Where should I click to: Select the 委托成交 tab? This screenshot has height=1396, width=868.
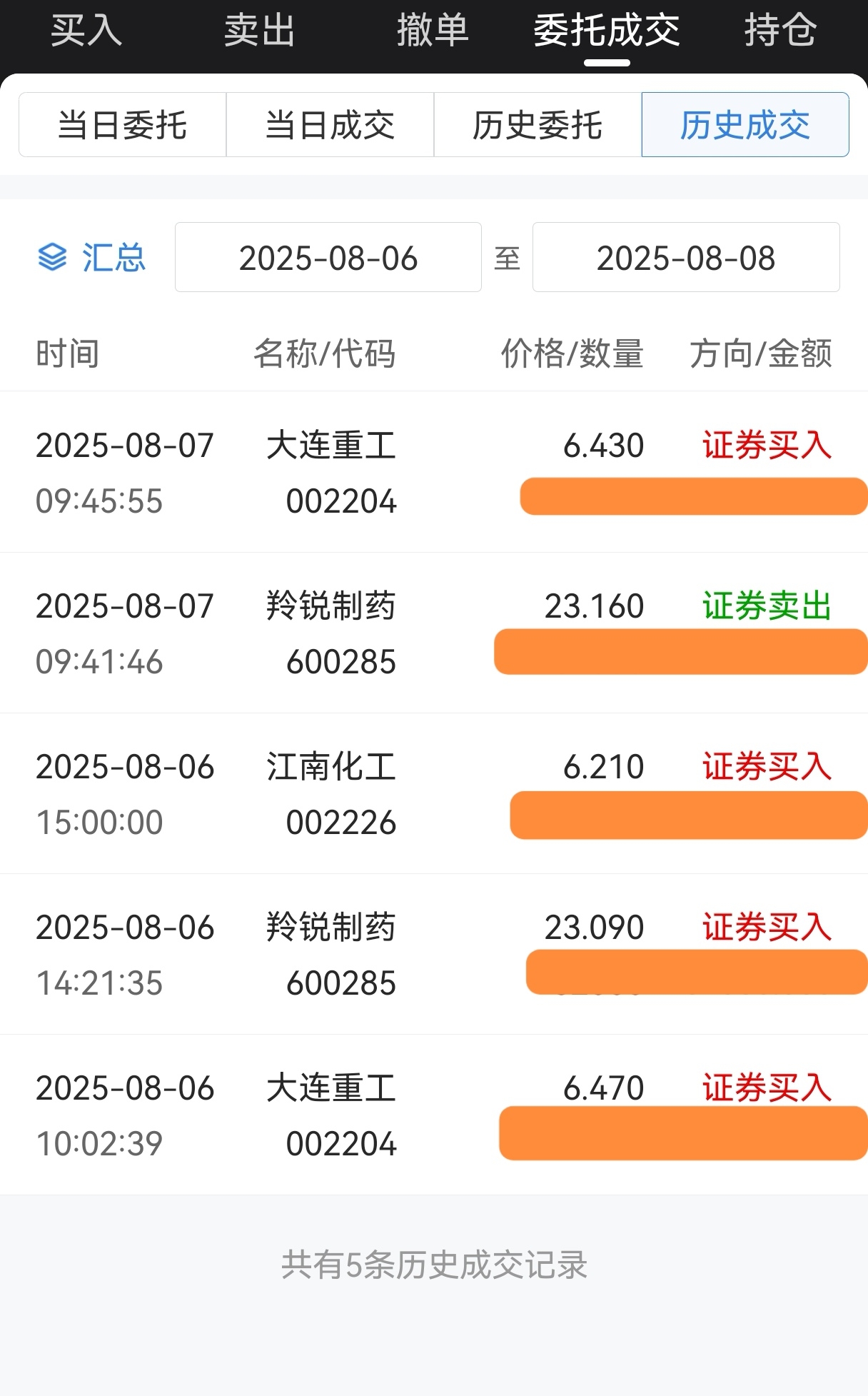pos(607,31)
